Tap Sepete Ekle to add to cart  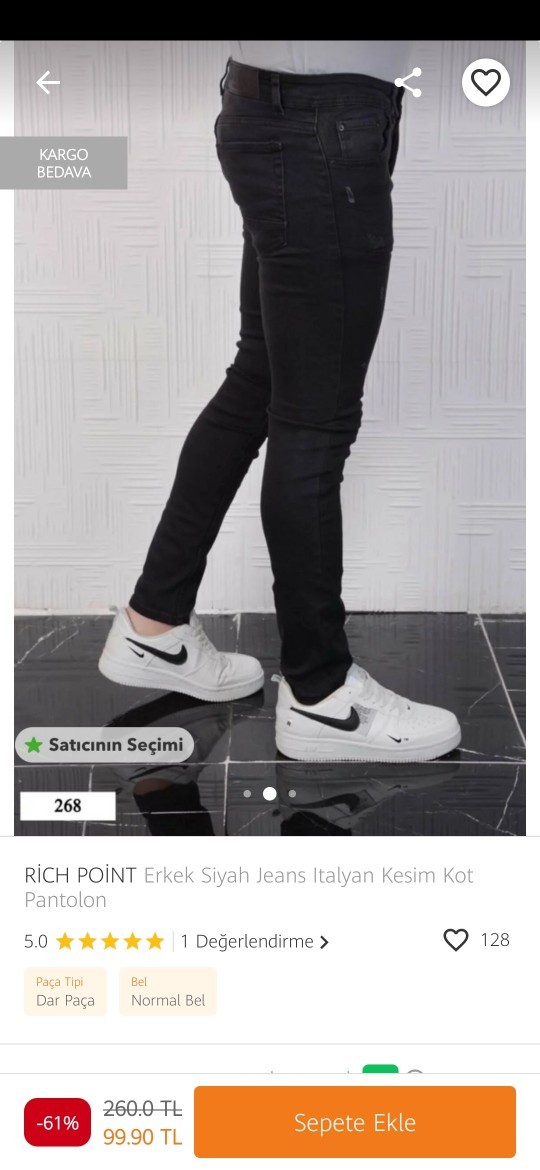pyautogui.click(x=355, y=1121)
